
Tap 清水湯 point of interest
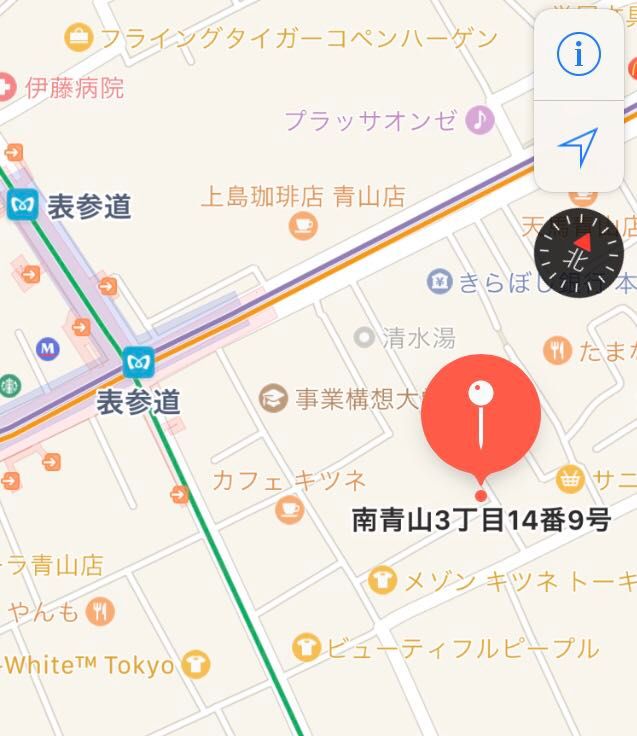[365, 338]
